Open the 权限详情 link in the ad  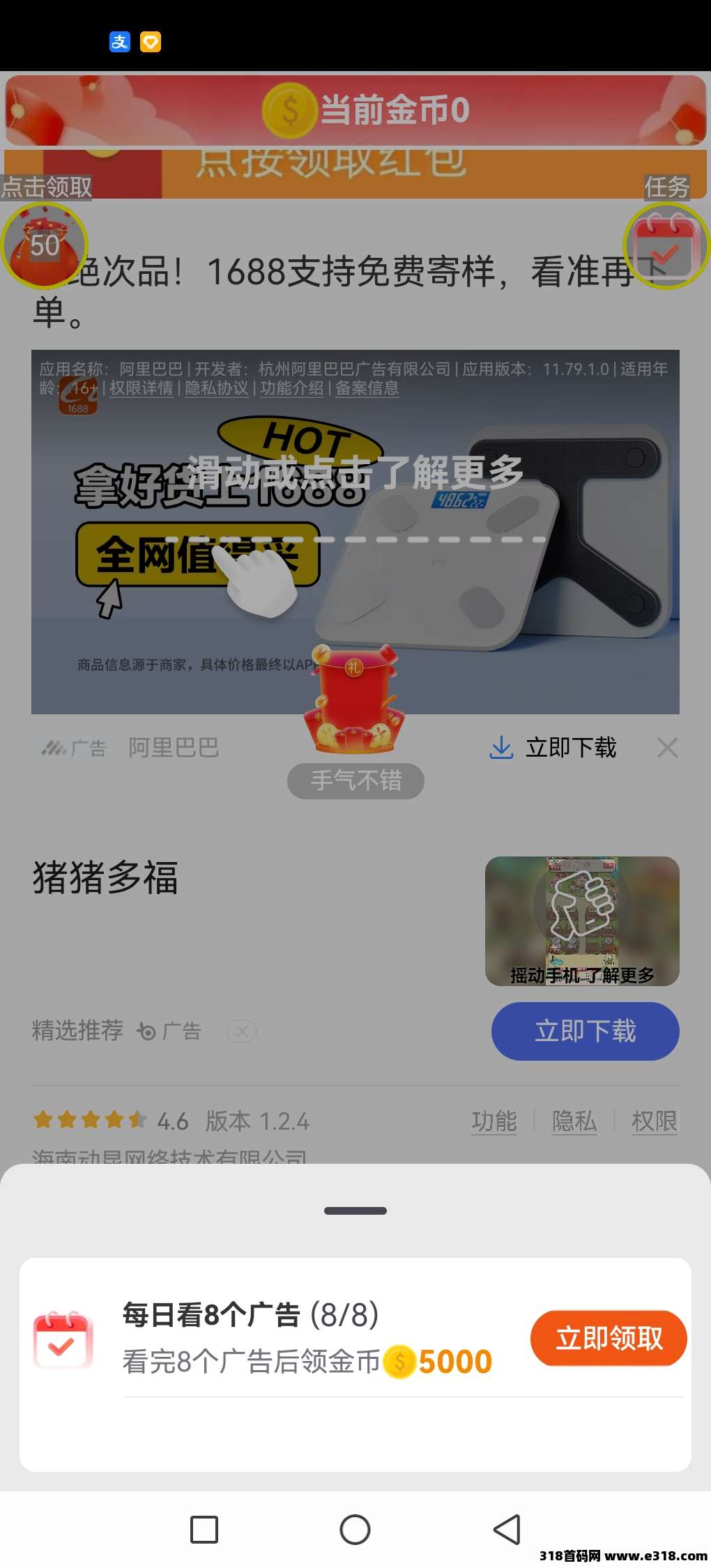(142, 388)
